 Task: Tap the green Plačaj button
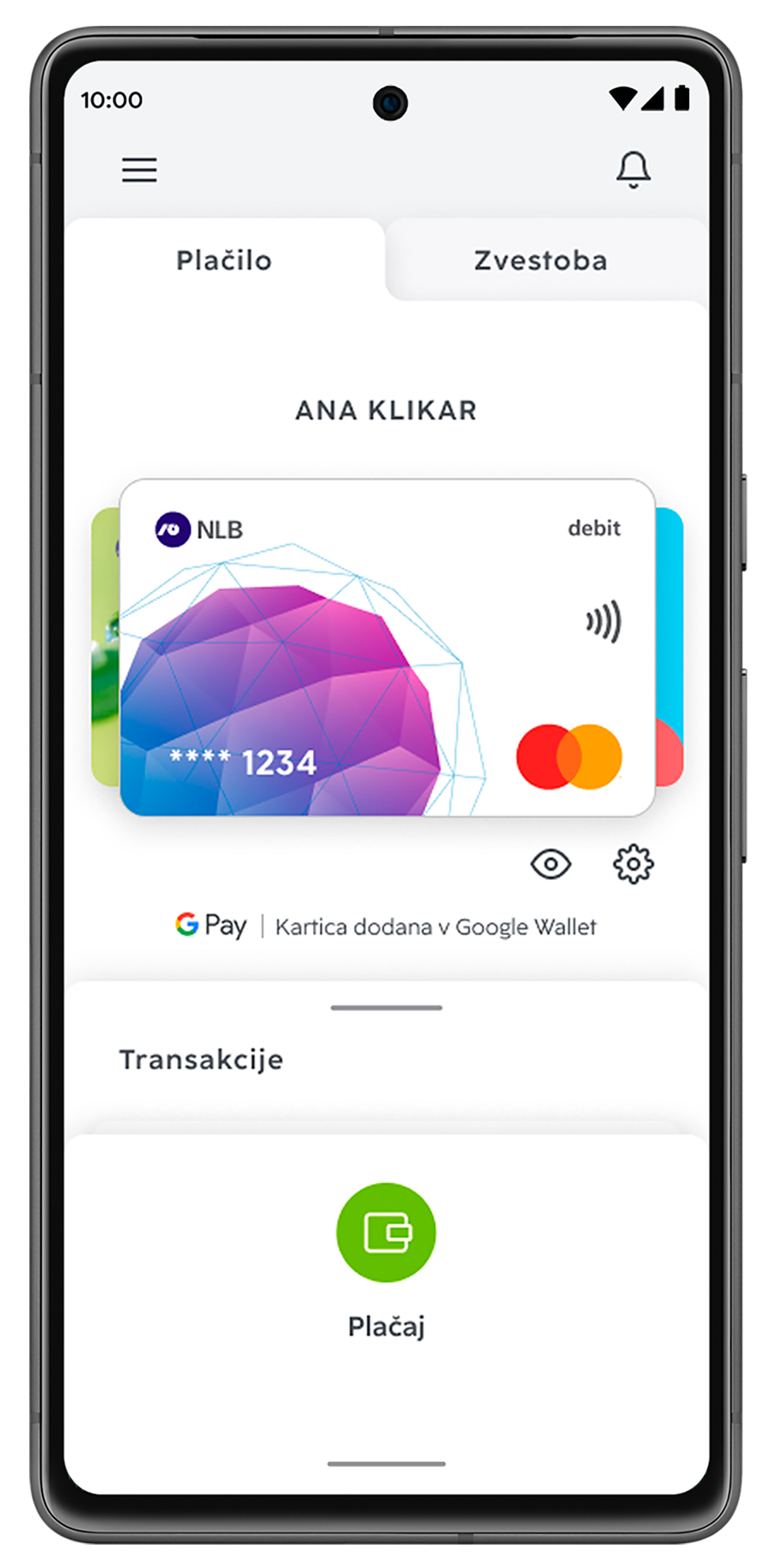coord(386,1232)
